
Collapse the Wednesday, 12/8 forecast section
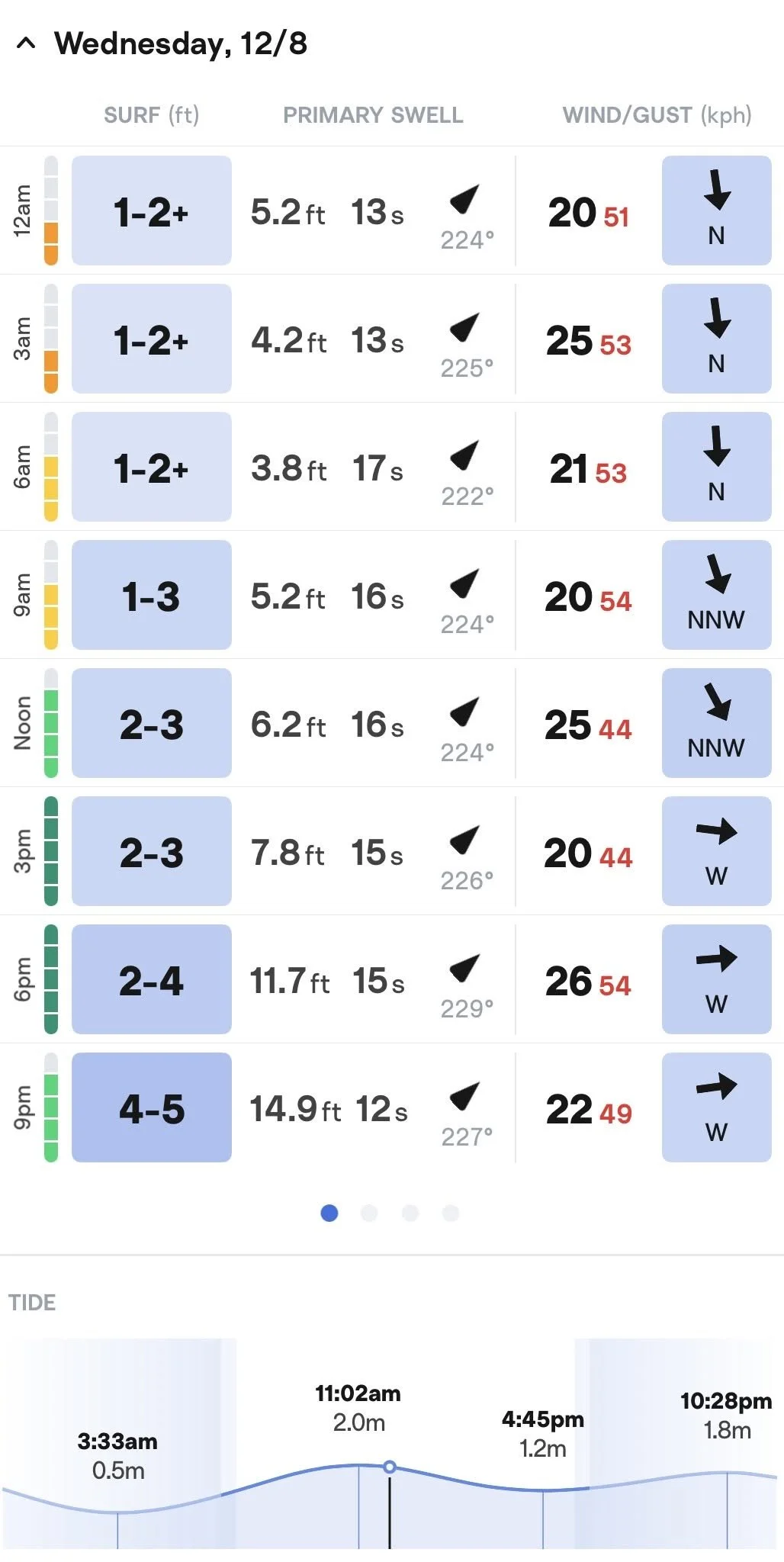(26, 43)
